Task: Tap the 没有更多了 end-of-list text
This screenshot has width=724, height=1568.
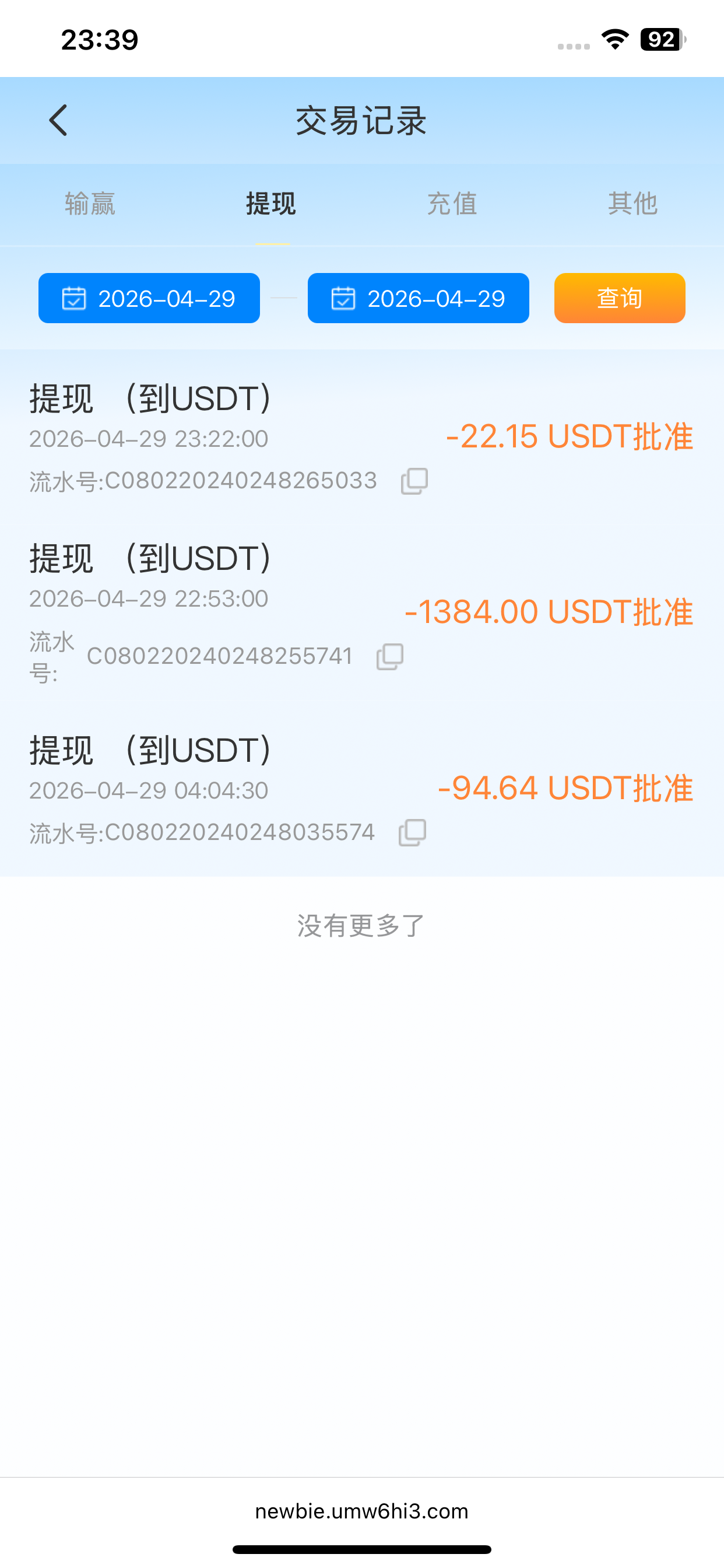Action: pyautogui.click(x=361, y=925)
